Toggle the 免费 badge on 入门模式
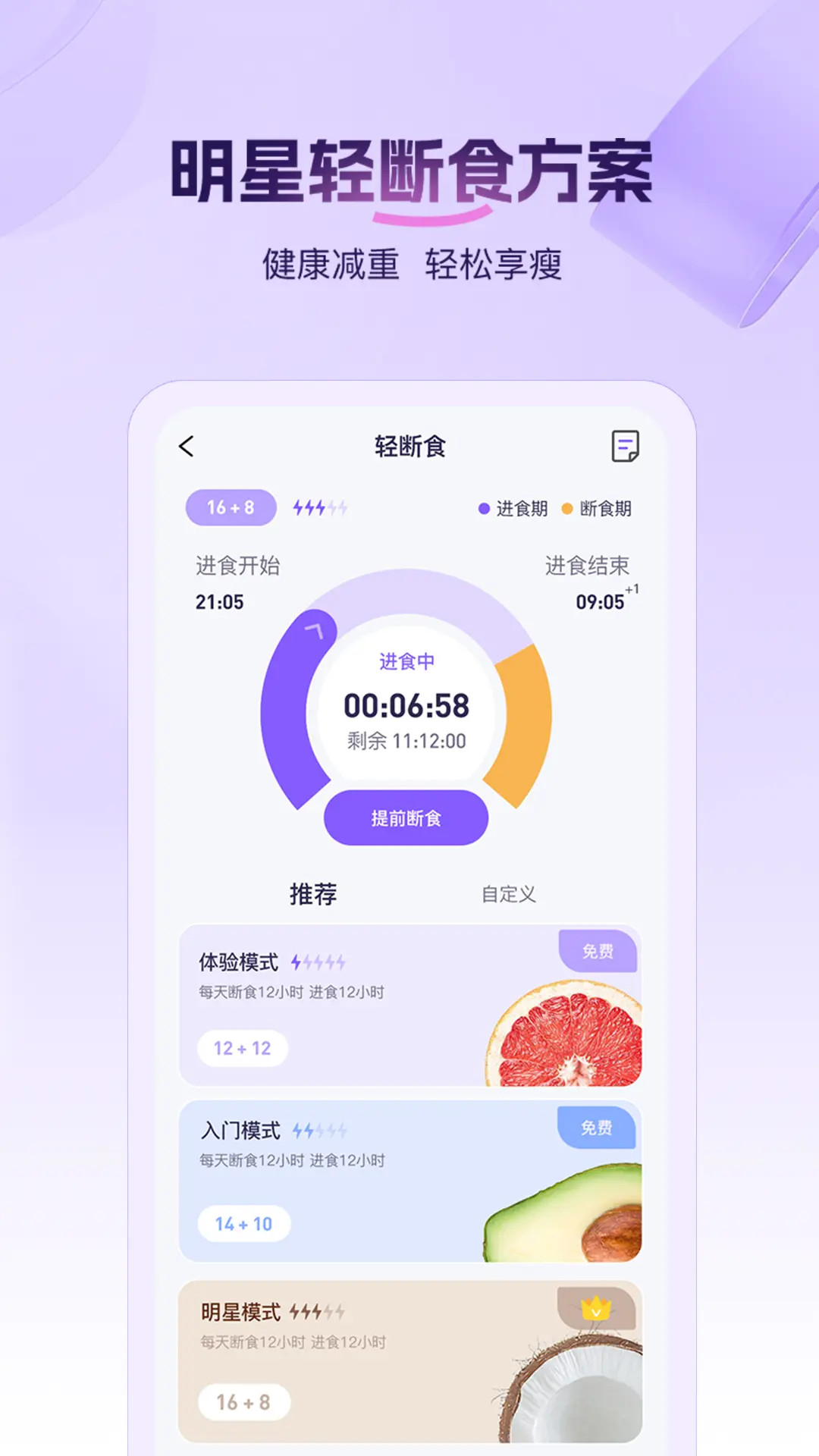The height and width of the screenshot is (1456, 819). pos(598,1130)
